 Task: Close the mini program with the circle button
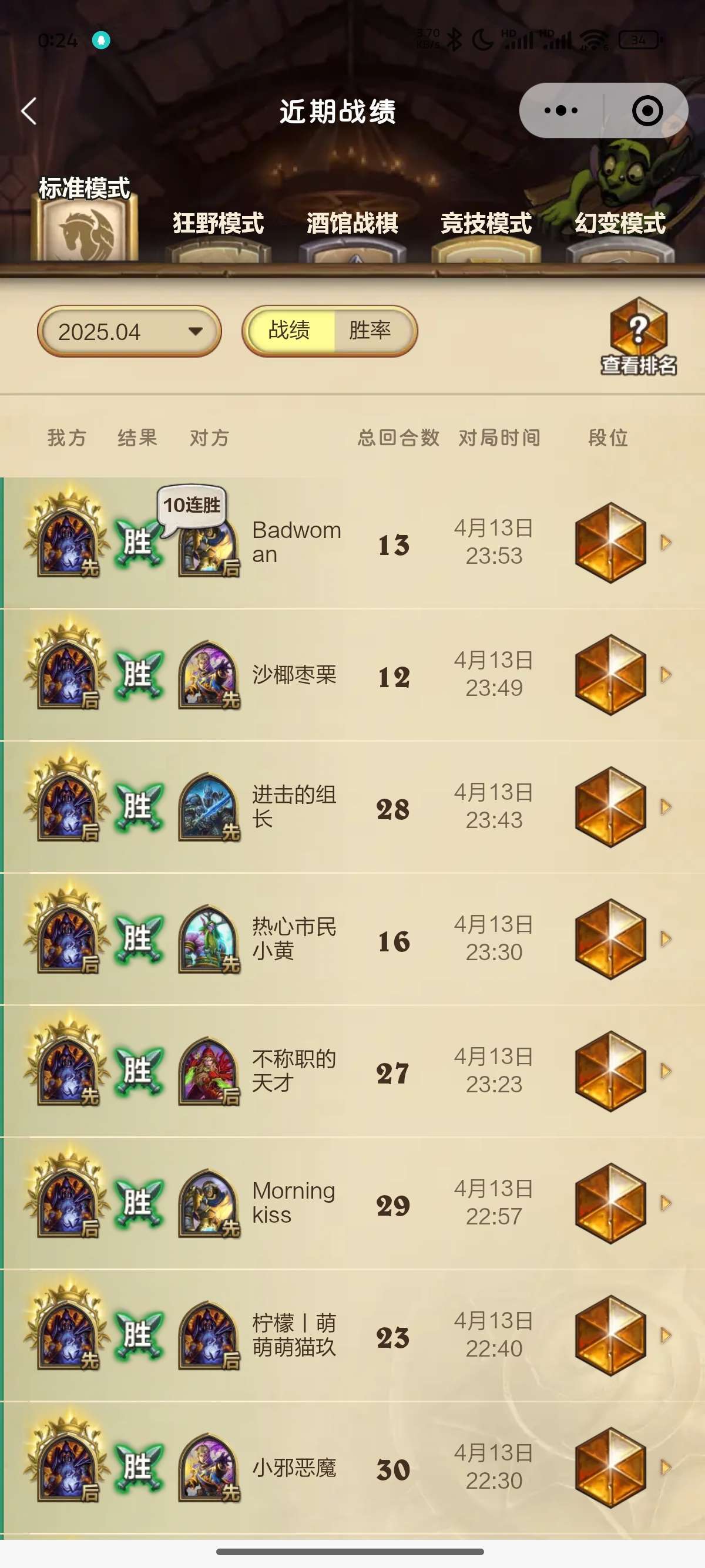pos(647,111)
